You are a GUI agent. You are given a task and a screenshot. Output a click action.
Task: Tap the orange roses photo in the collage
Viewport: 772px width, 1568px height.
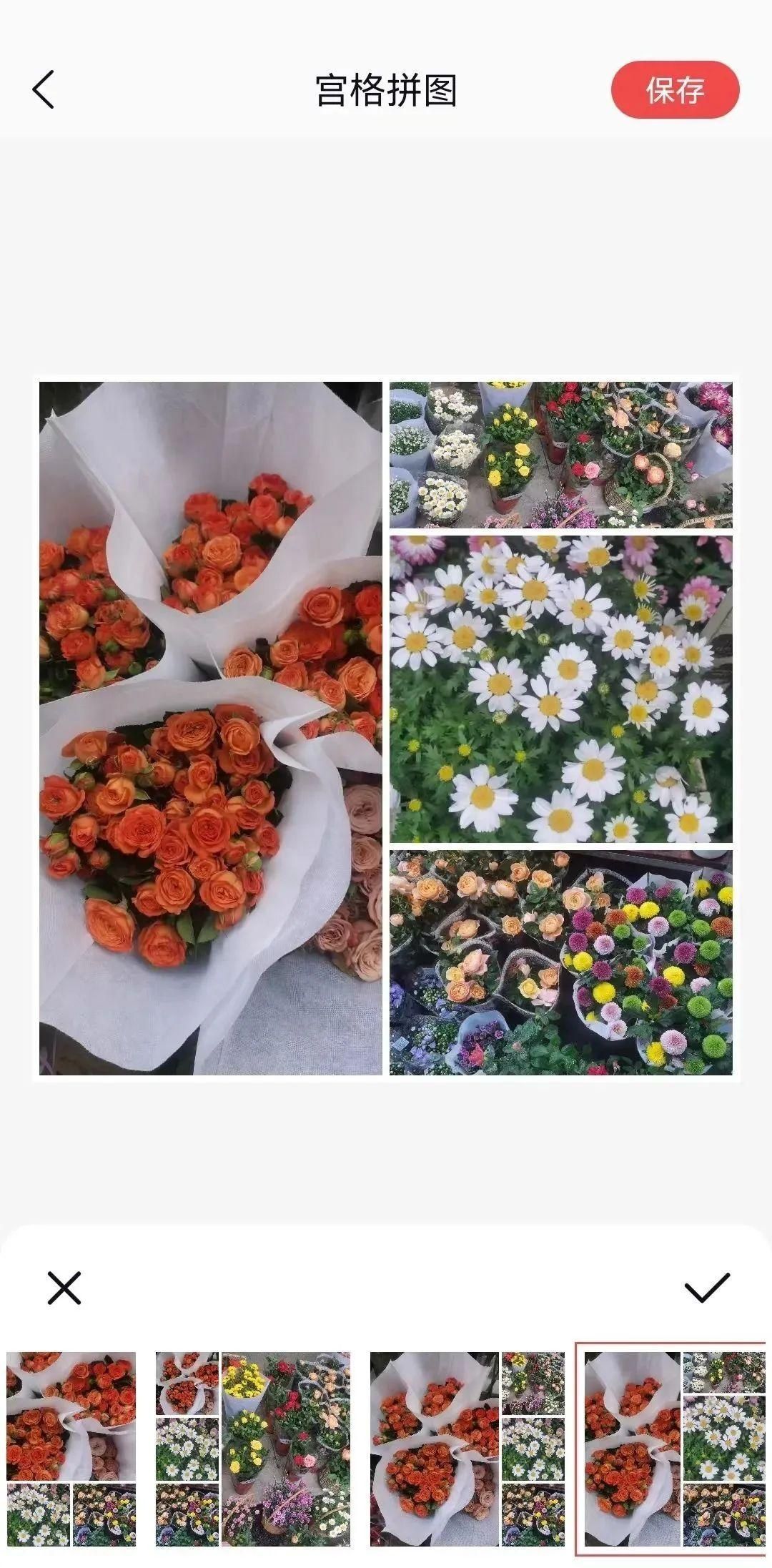pyautogui.click(x=211, y=728)
